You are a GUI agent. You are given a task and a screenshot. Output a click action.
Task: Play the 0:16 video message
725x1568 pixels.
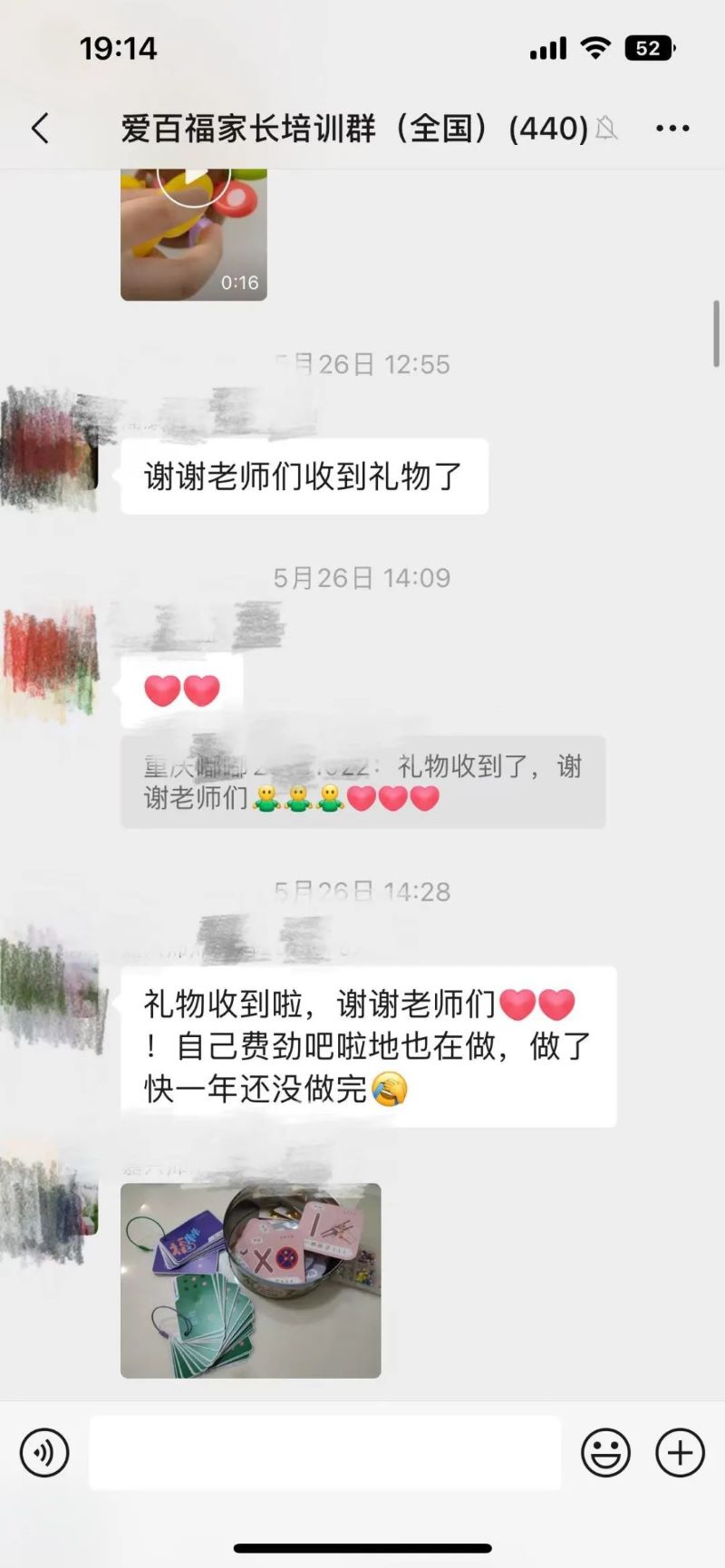coord(193,233)
